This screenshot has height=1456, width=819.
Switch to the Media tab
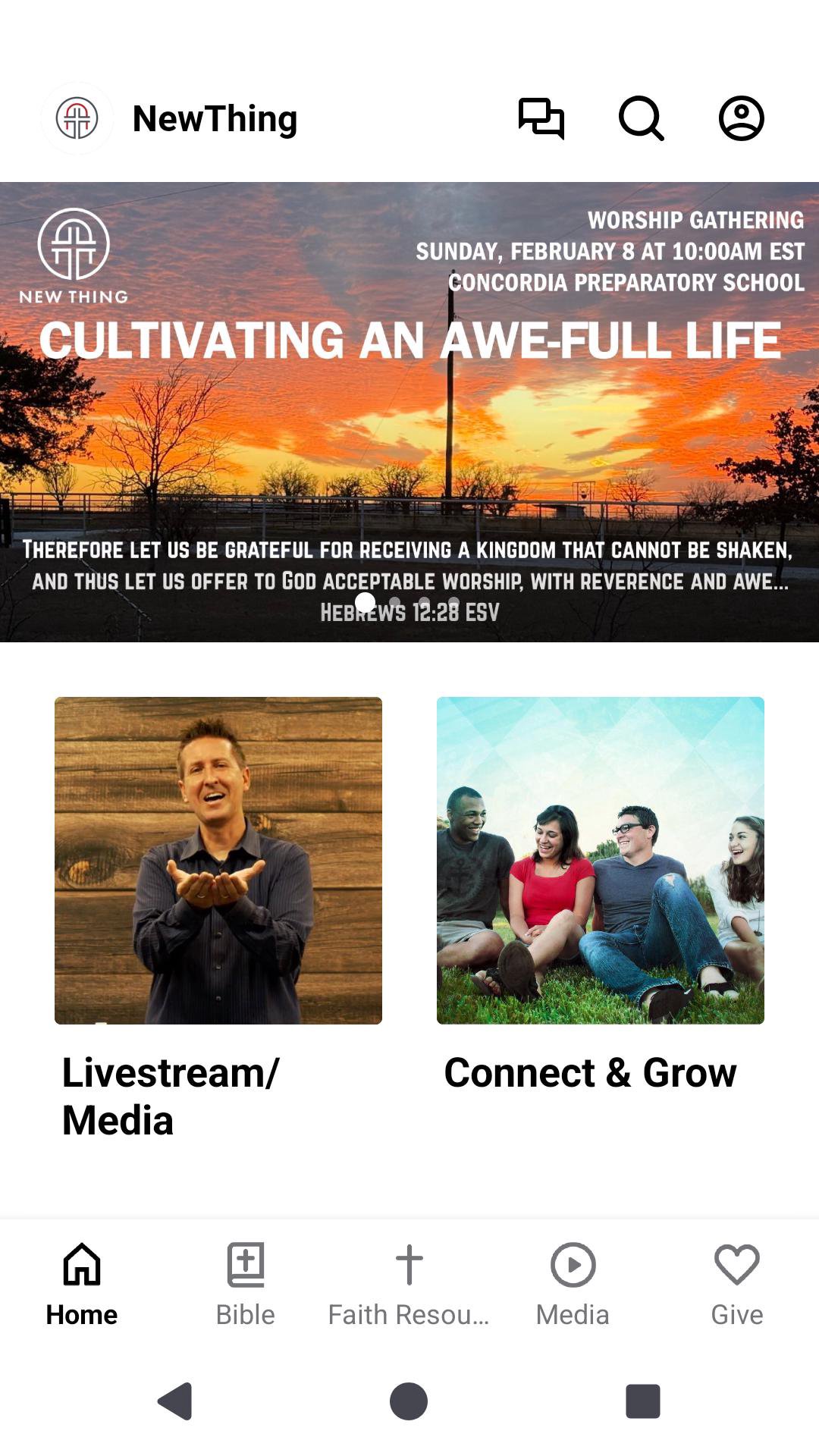573,1284
